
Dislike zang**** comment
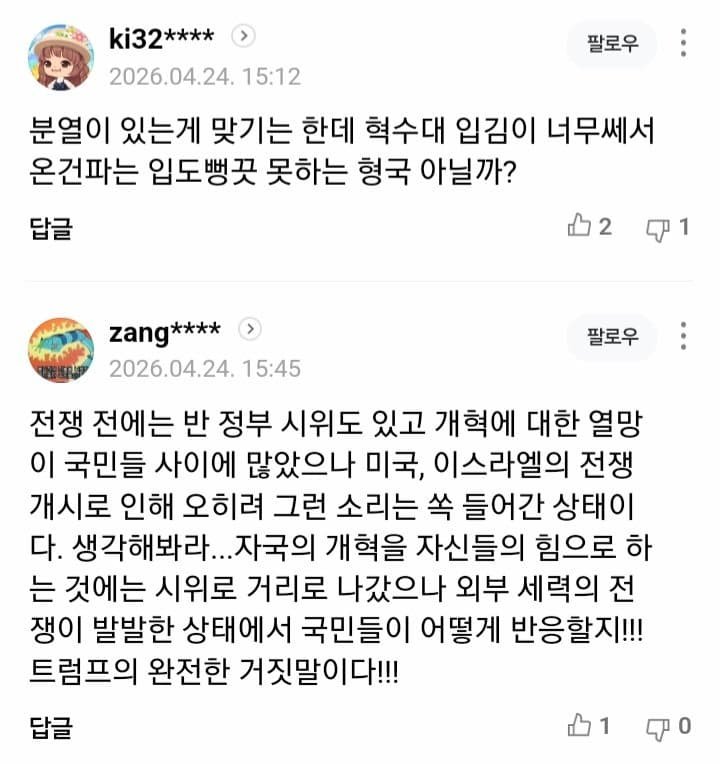click(x=657, y=727)
